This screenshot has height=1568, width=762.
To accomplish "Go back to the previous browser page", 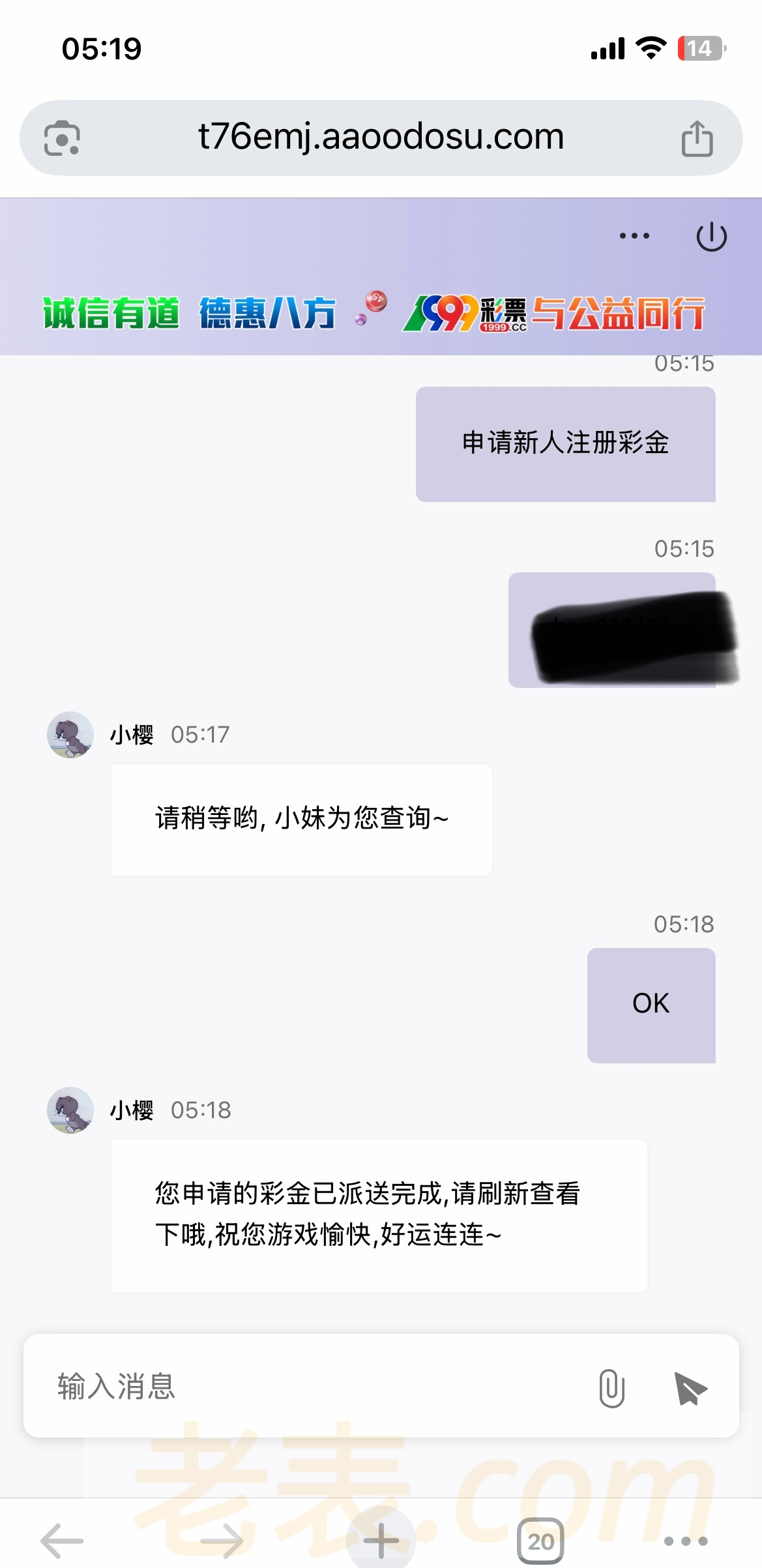I will (x=62, y=1541).
